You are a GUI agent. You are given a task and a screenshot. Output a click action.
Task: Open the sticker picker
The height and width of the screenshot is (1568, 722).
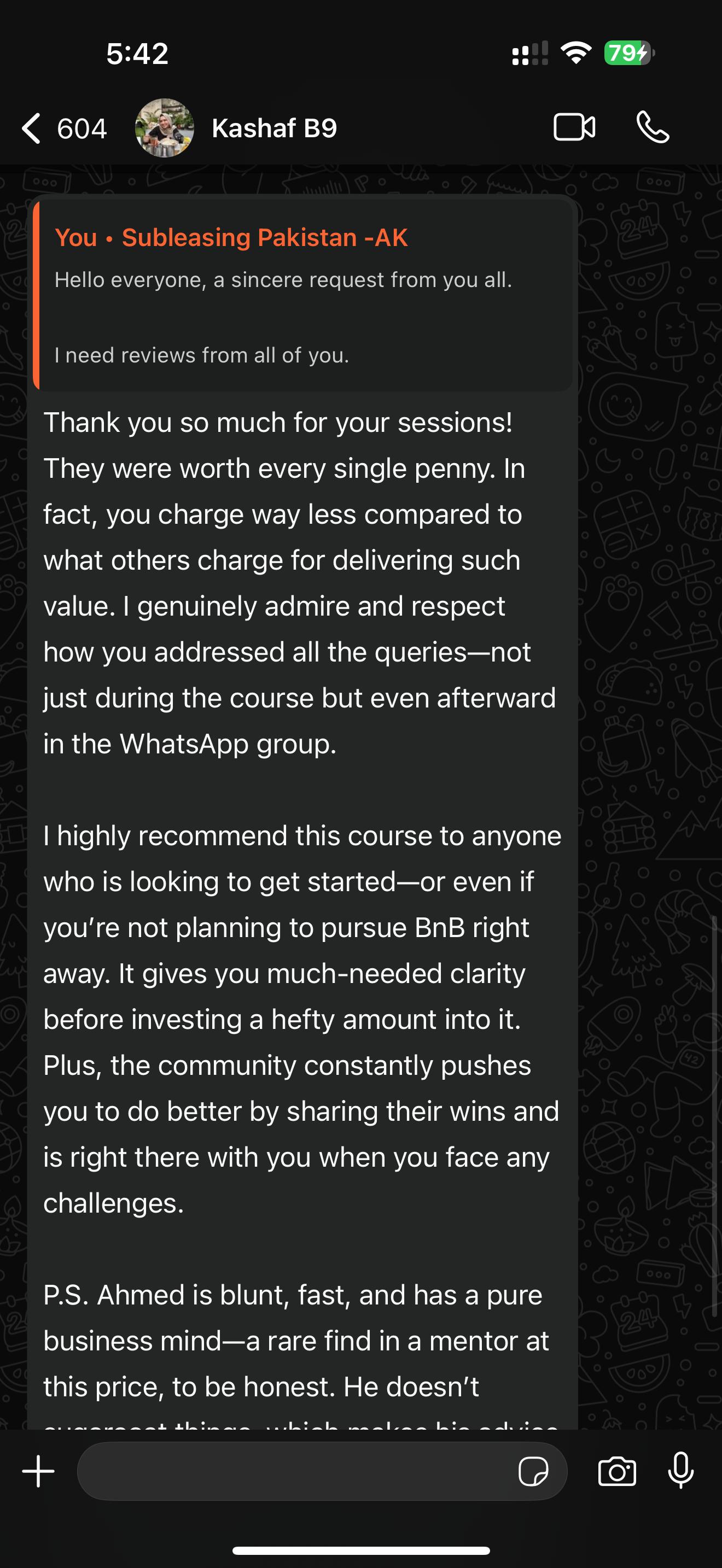(x=533, y=1472)
